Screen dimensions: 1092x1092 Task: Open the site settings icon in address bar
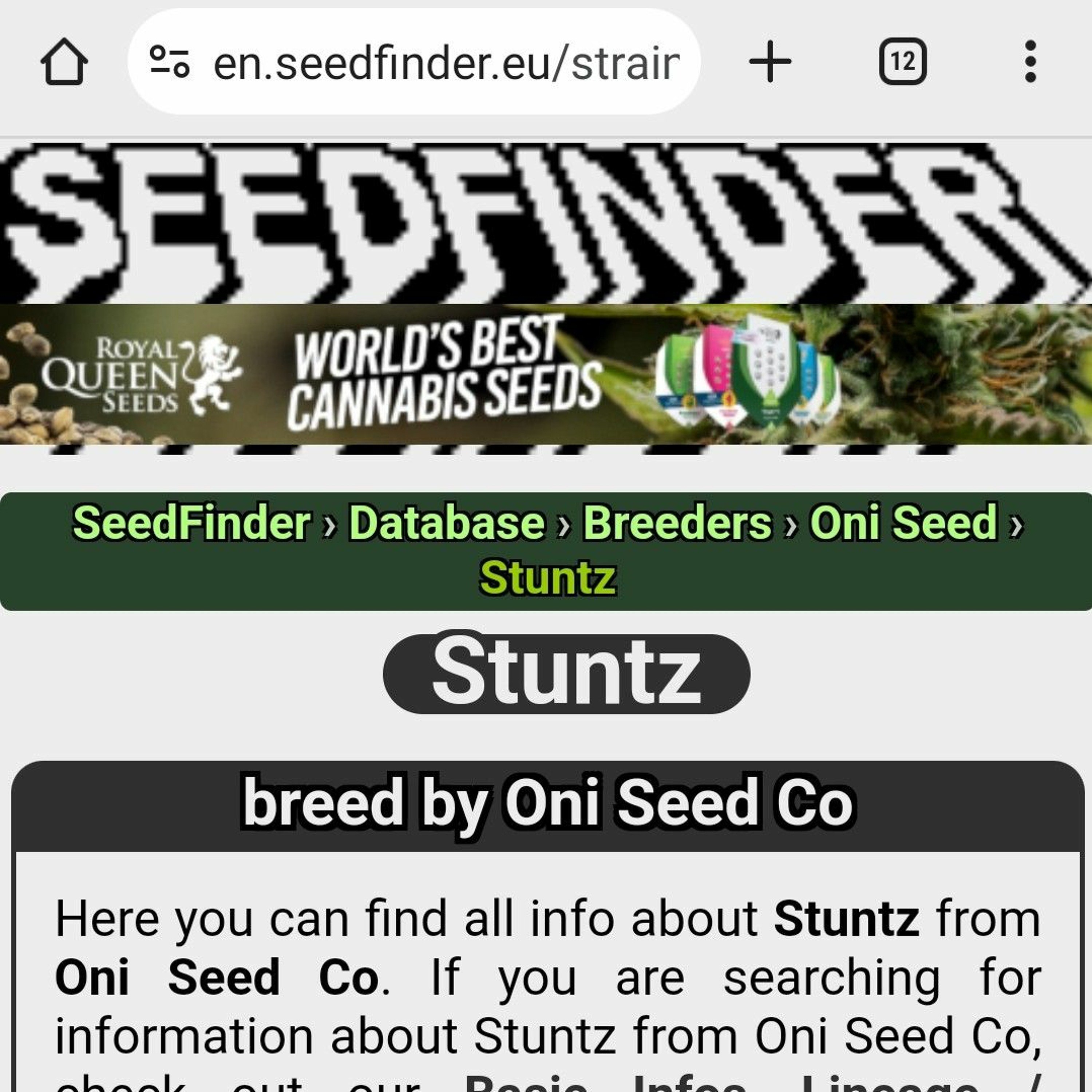169,62
